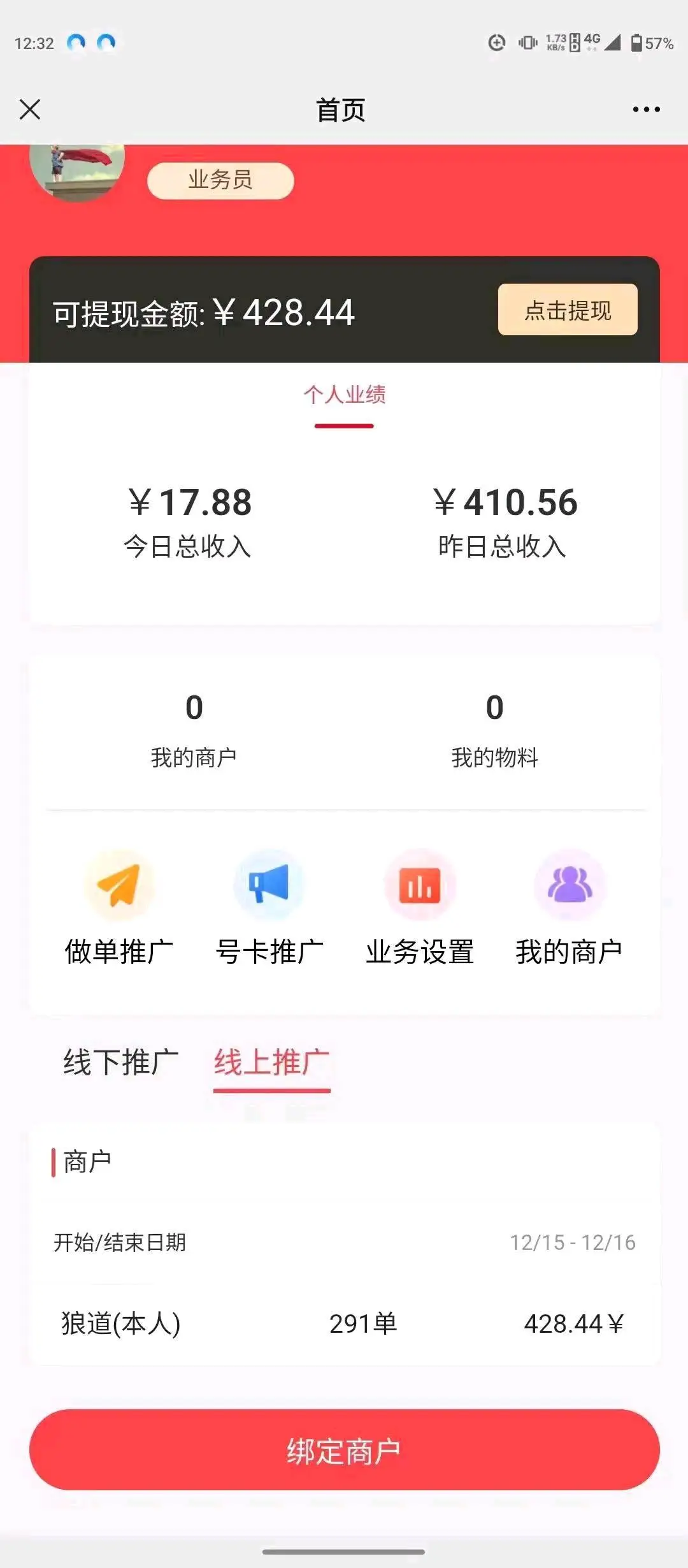The image size is (688, 1568).
Task: Open 做单推广 shortcut
Action: coord(119,885)
